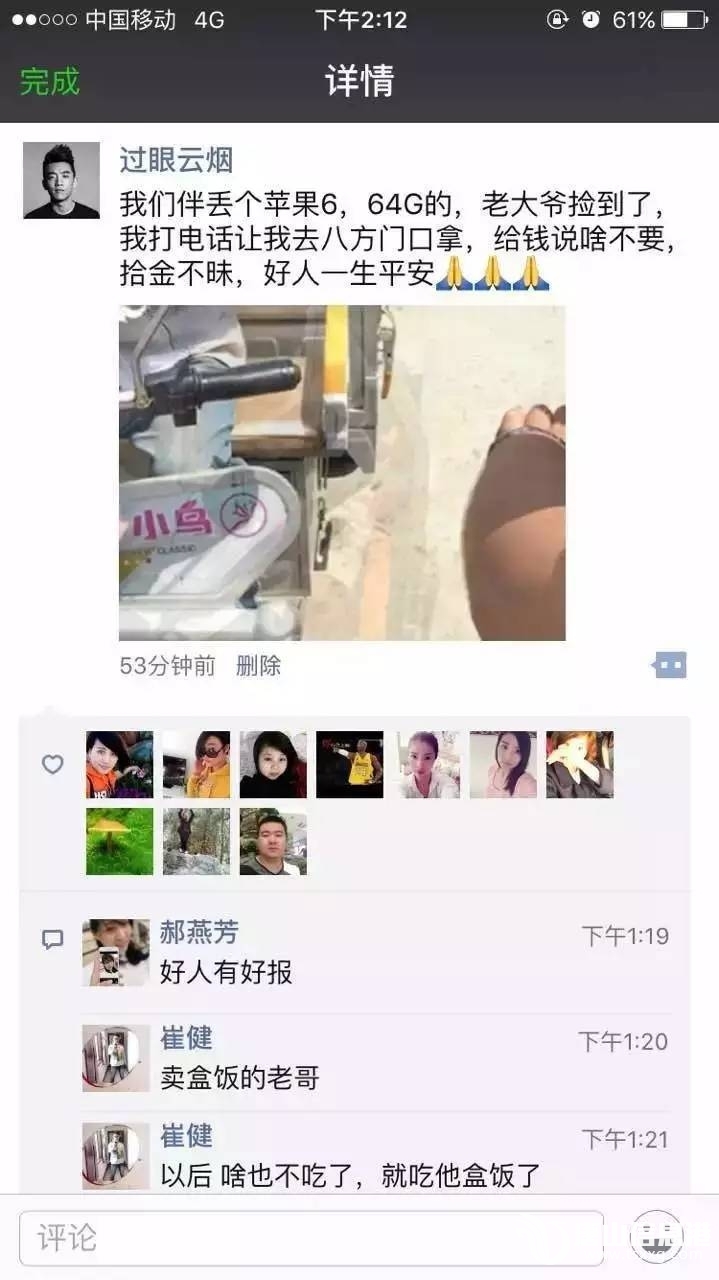Open 崔健's avatar beside 以后啥也不吃了 comment

click(x=115, y=1155)
